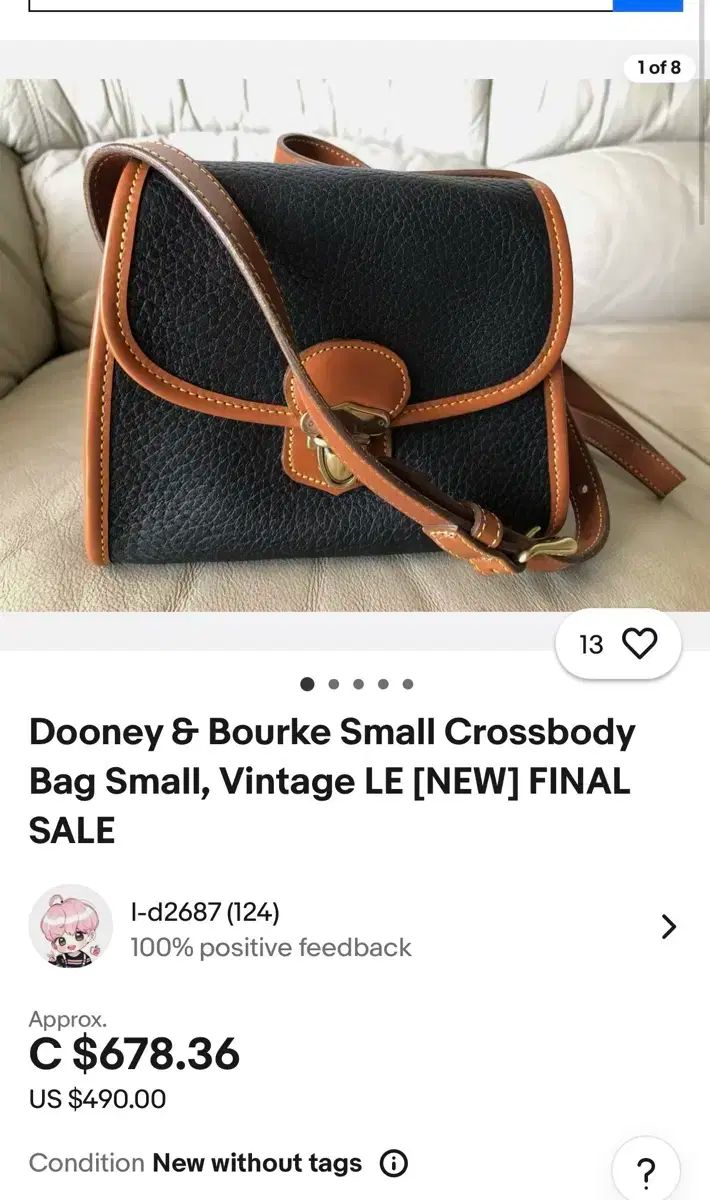Viewport: 710px width, 1200px height.
Task: Tap the blue search button
Action: [x=647, y=5]
